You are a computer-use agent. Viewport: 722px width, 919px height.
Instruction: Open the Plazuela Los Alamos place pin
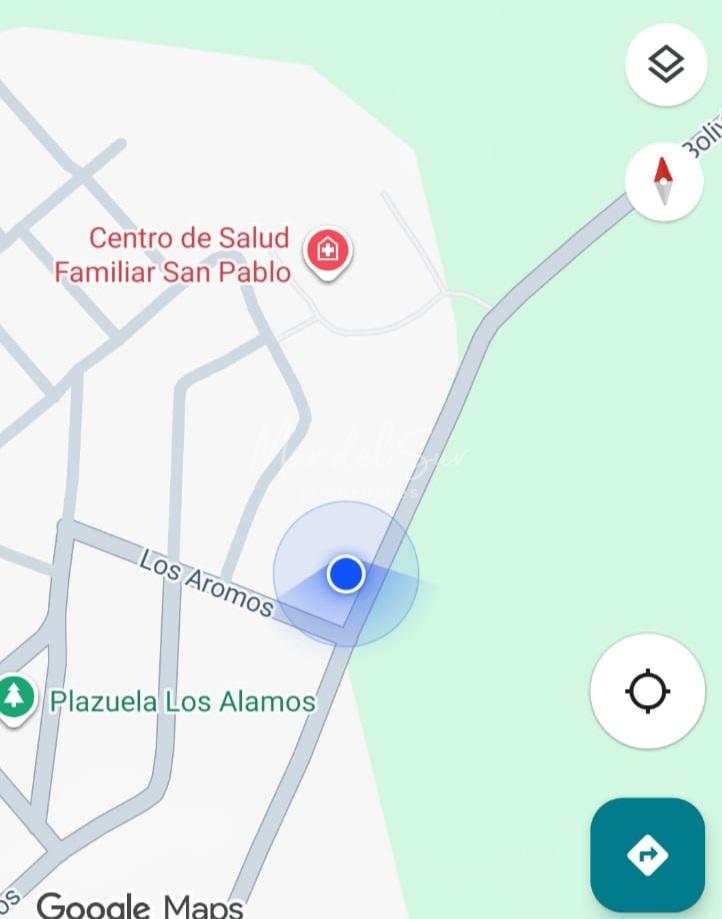[14, 696]
